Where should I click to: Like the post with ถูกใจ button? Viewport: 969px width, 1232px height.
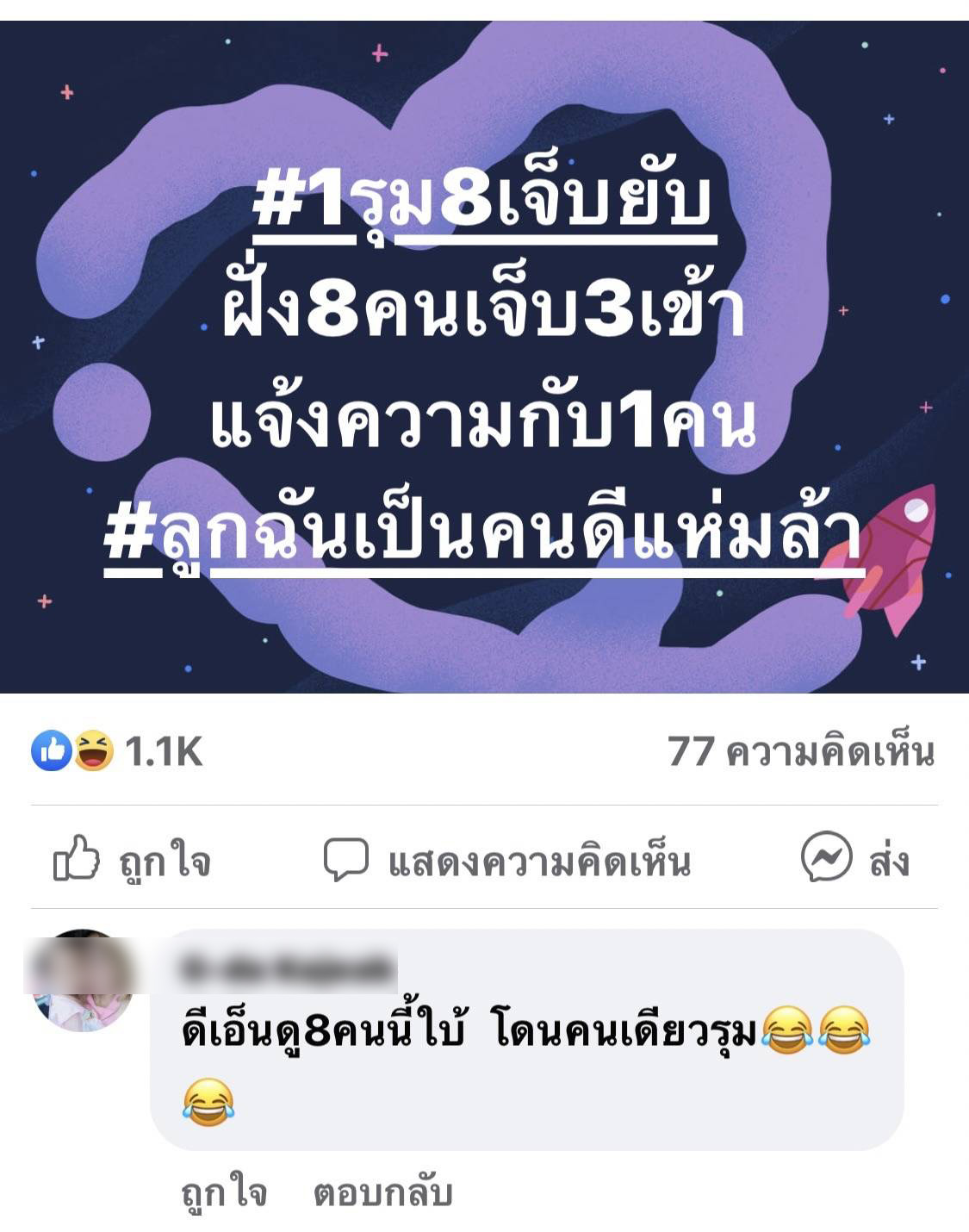133,860
